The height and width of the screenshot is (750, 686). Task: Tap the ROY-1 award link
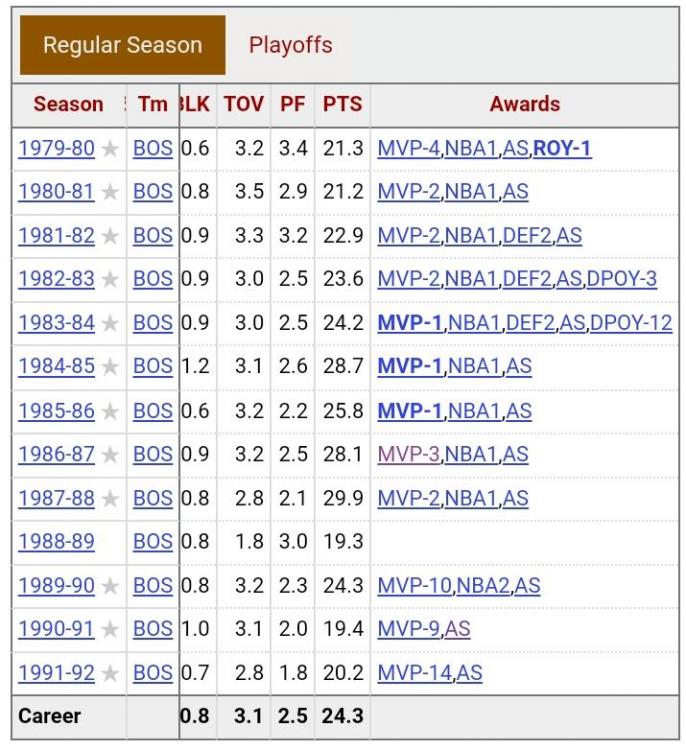tap(562, 149)
